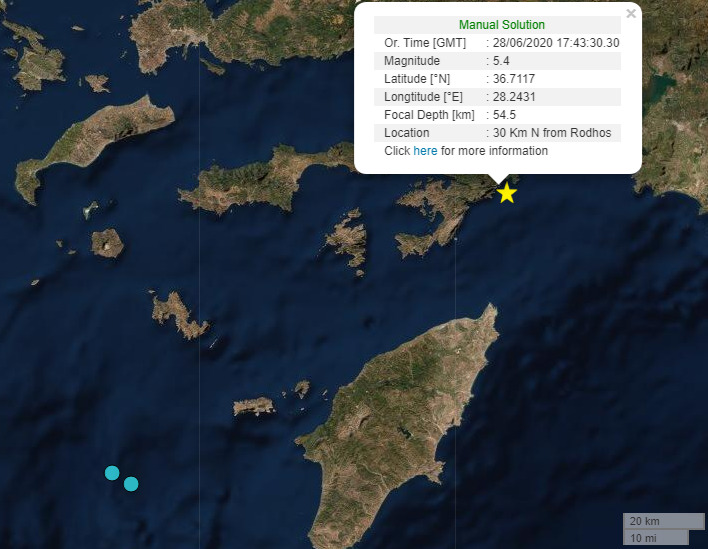The image size is (708, 549).
Task: Tap the yellow star earthquake marker
Action: pos(507,193)
